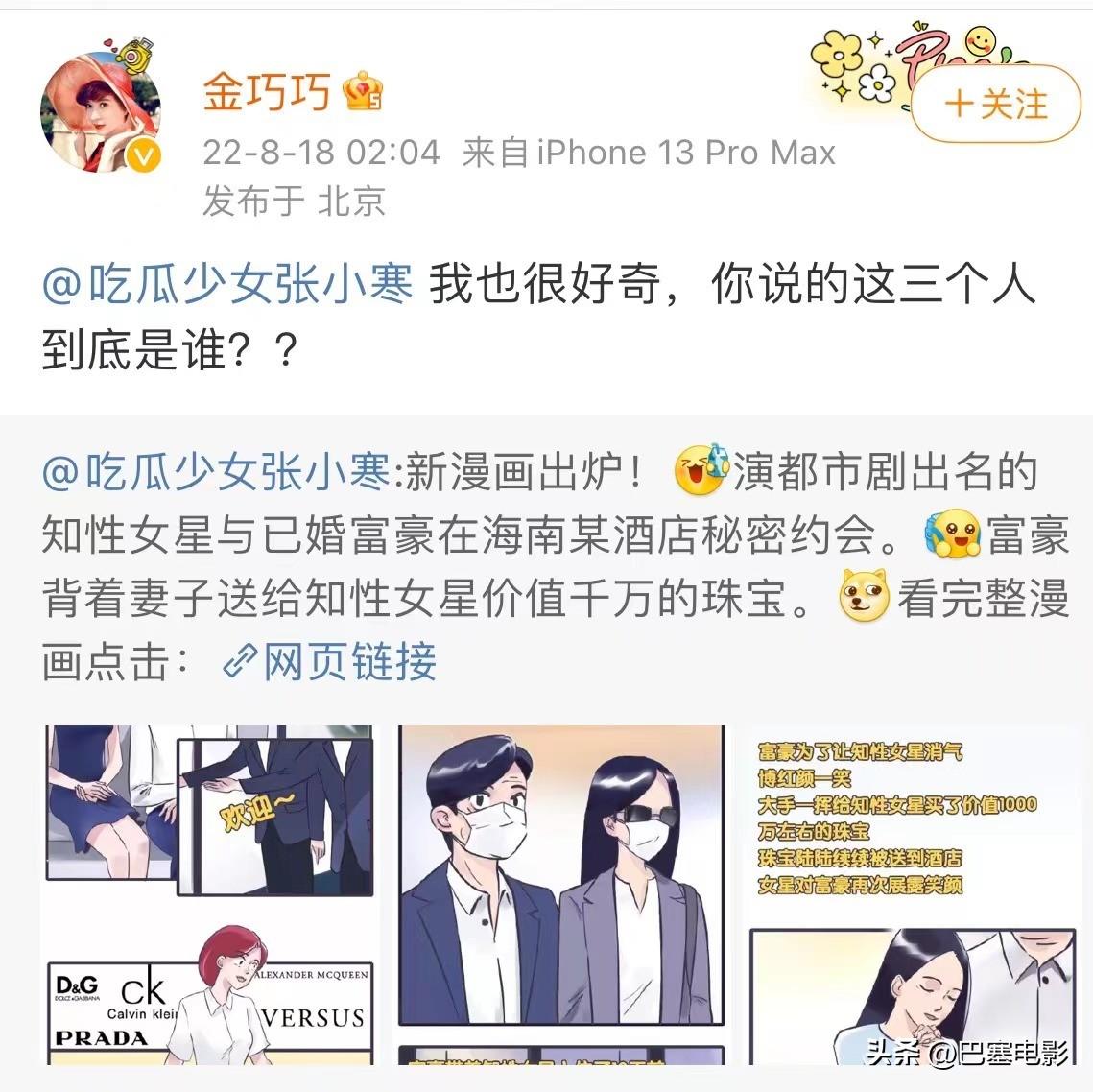View the first comic image with brand logos
Image resolution: width=1093 pixels, height=1092 pixels.
tap(210, 894)
